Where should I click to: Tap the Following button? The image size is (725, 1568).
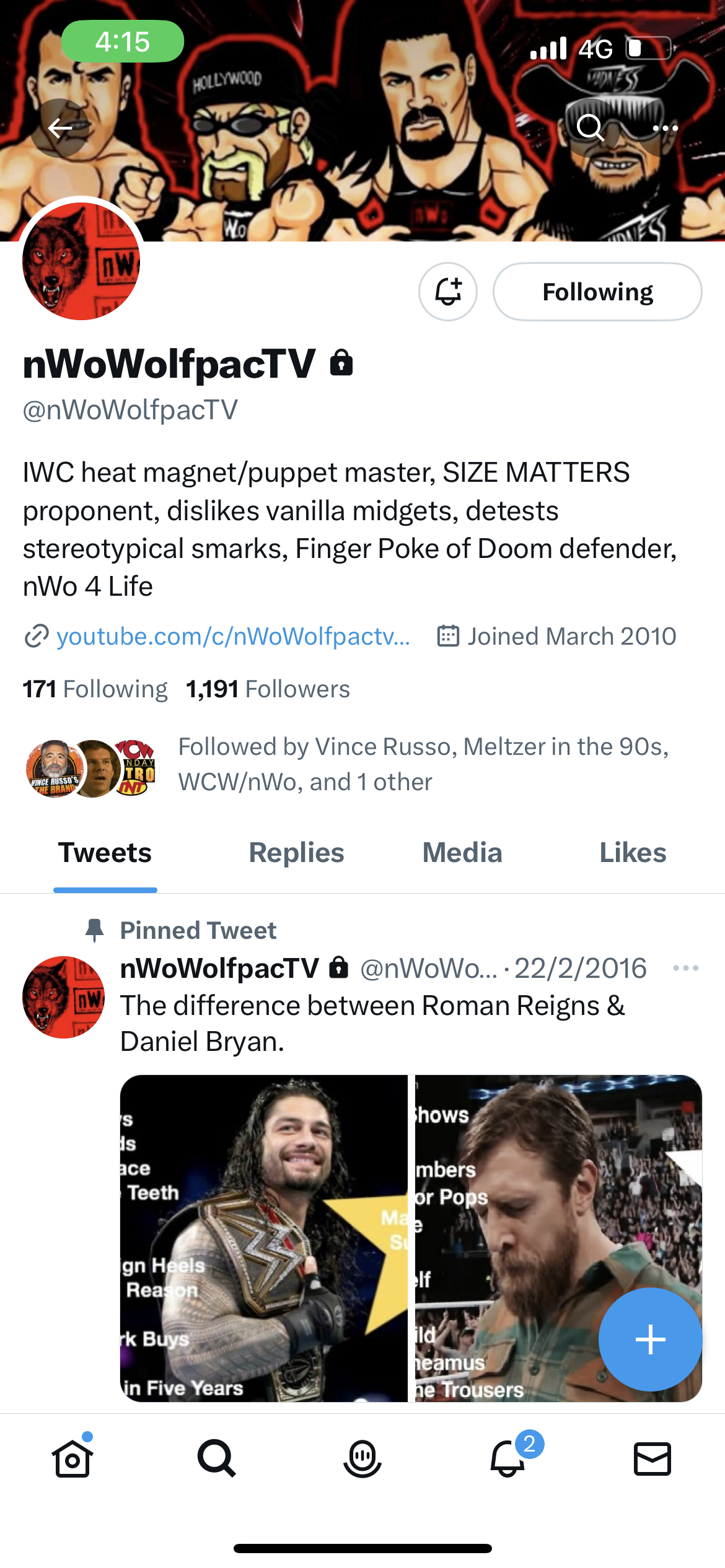(597, 292)
